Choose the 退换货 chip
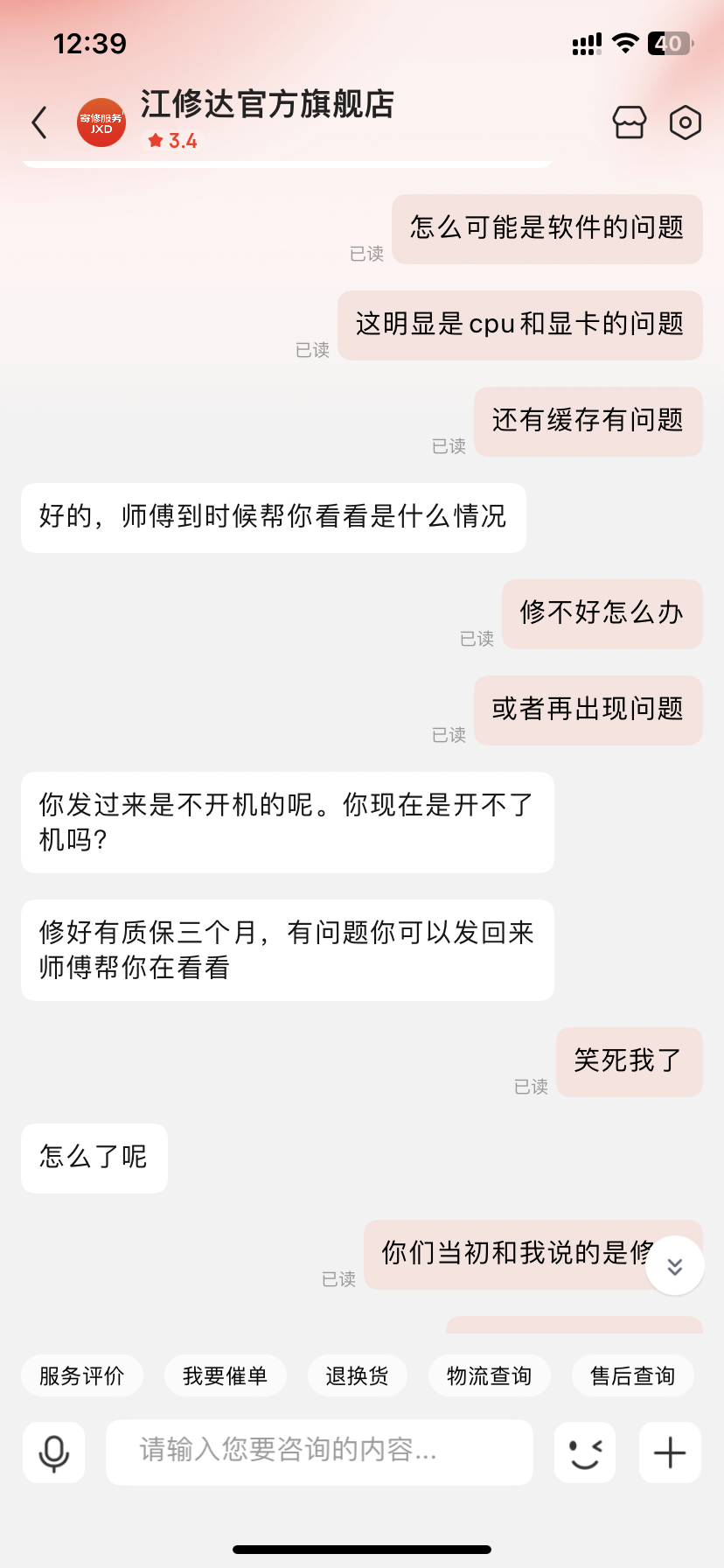724x1568 pixels. pyautogui.click(x=358, y=1376)
